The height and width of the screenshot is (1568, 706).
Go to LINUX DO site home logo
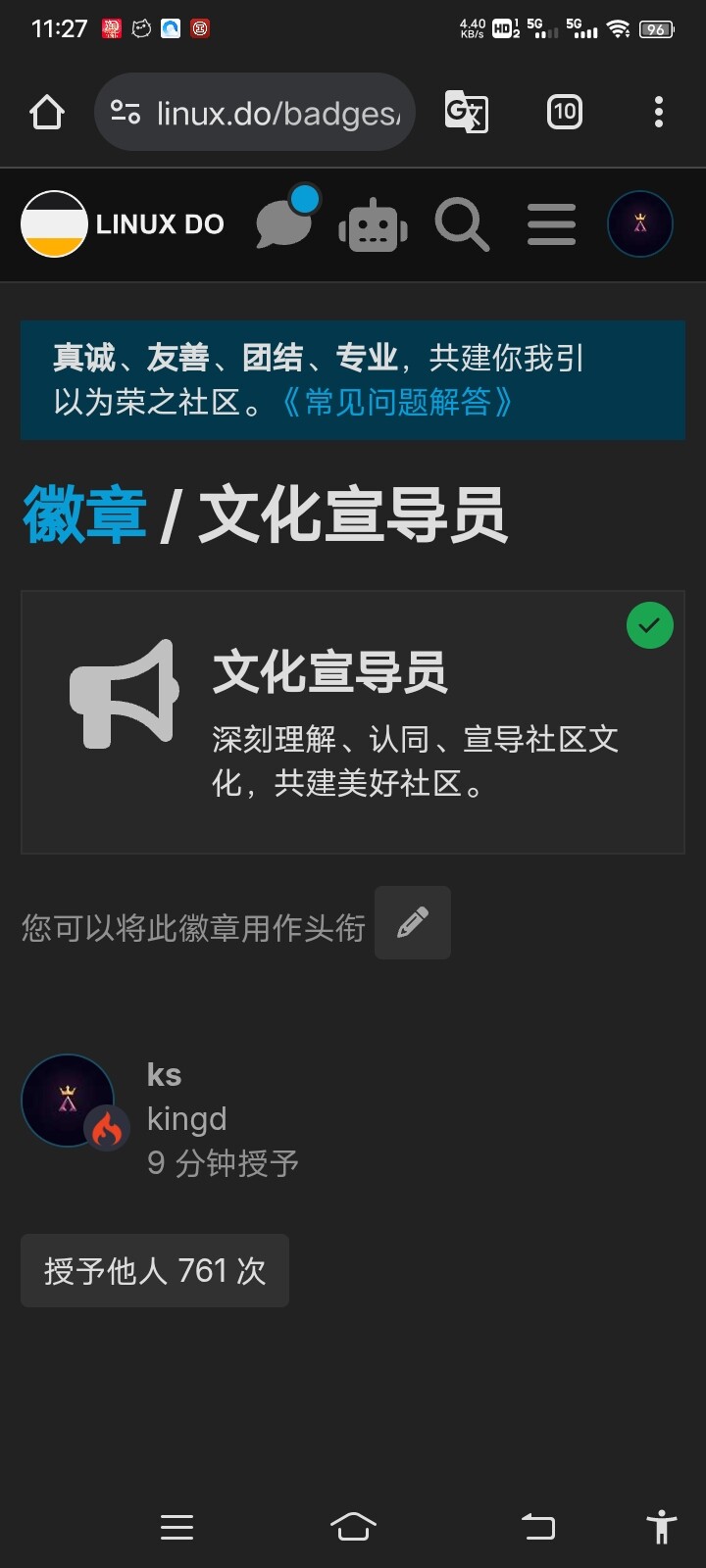click(x=124, y=224)
